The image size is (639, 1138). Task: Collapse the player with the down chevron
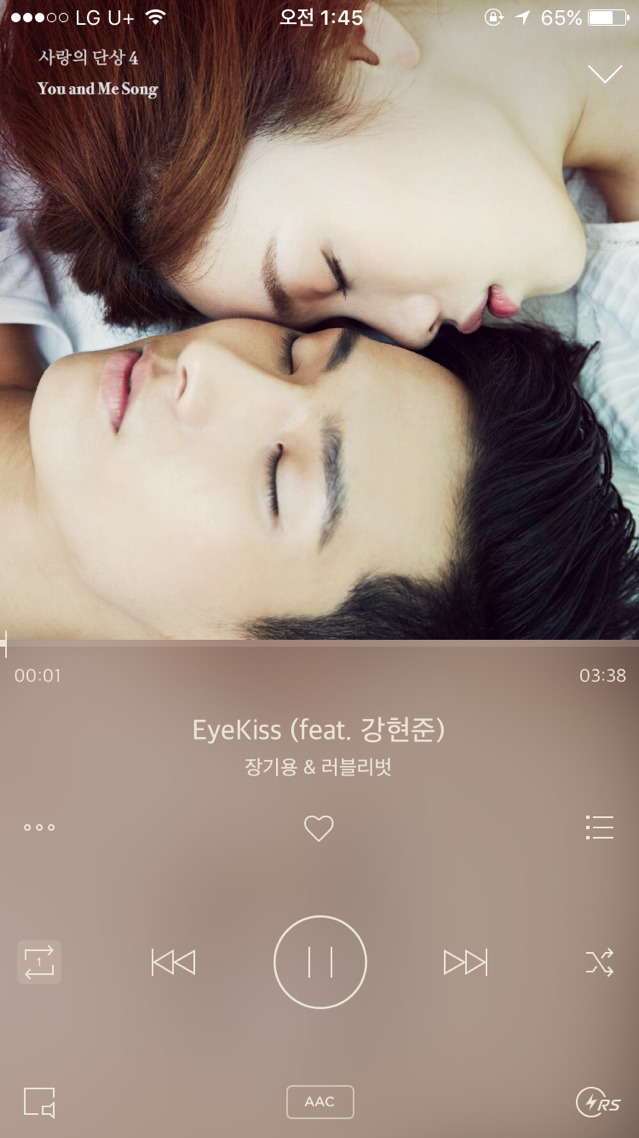[605, 75]
